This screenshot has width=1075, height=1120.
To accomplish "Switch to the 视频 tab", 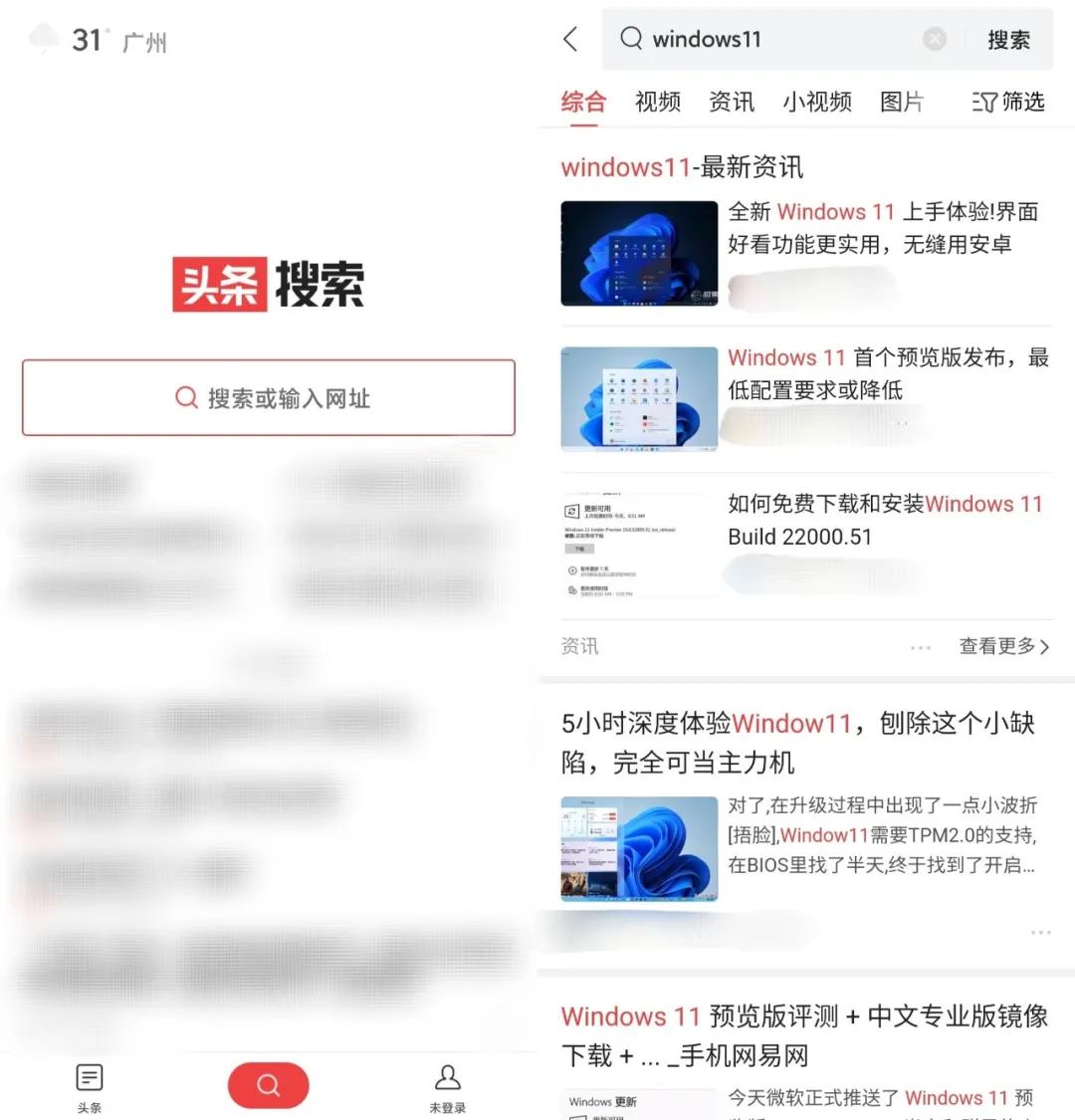I will pyautogui.click(x=657, y=102).
